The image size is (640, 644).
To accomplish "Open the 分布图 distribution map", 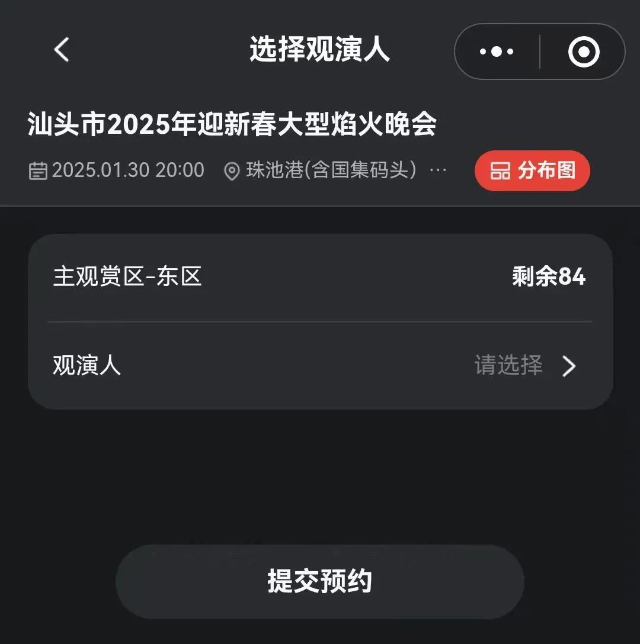I will (x=532, y=171).
